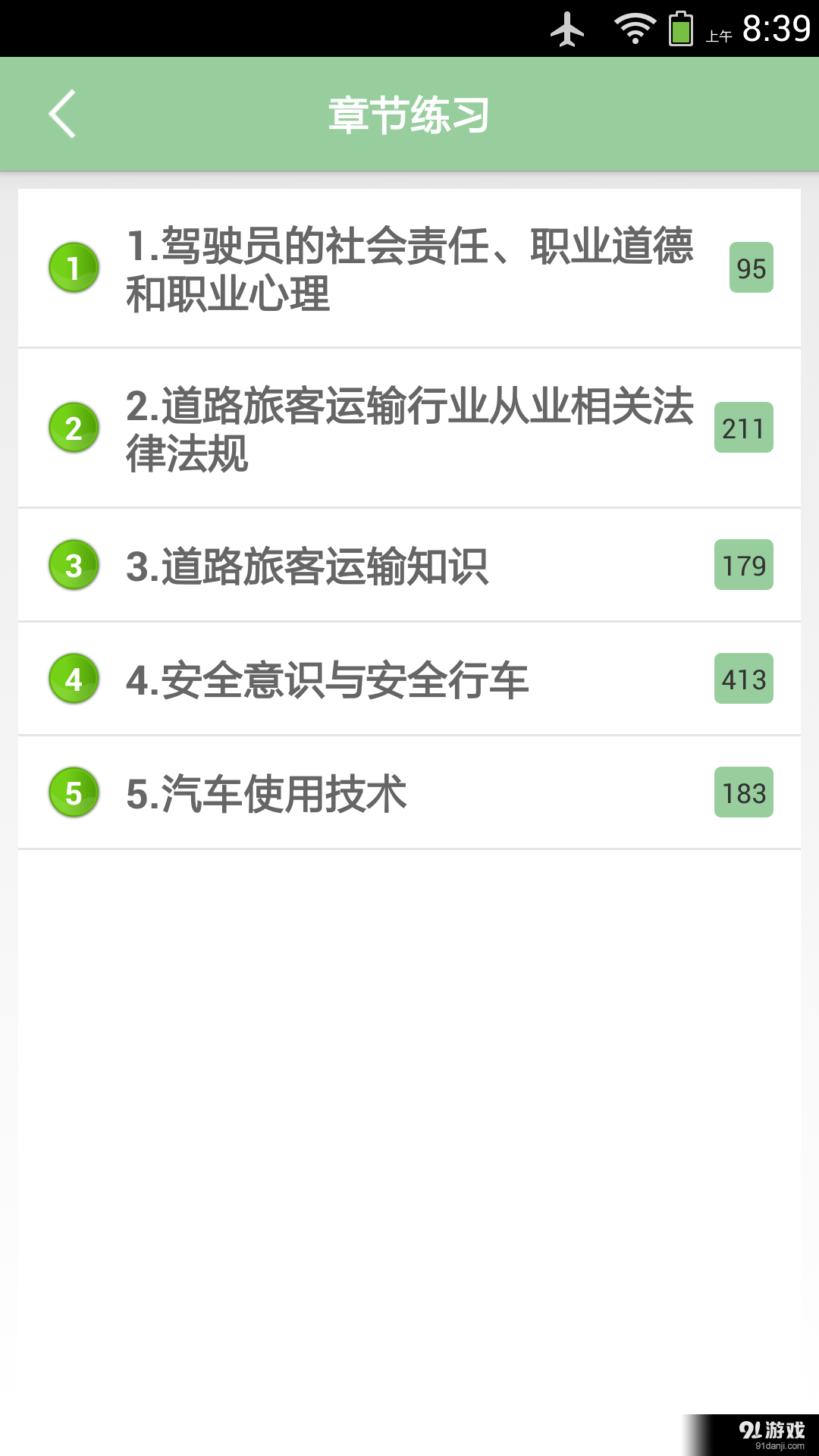Viewport: 819px width, 1456px height.
Task: Tap the 413 question count badge
Action: point(745,680)
